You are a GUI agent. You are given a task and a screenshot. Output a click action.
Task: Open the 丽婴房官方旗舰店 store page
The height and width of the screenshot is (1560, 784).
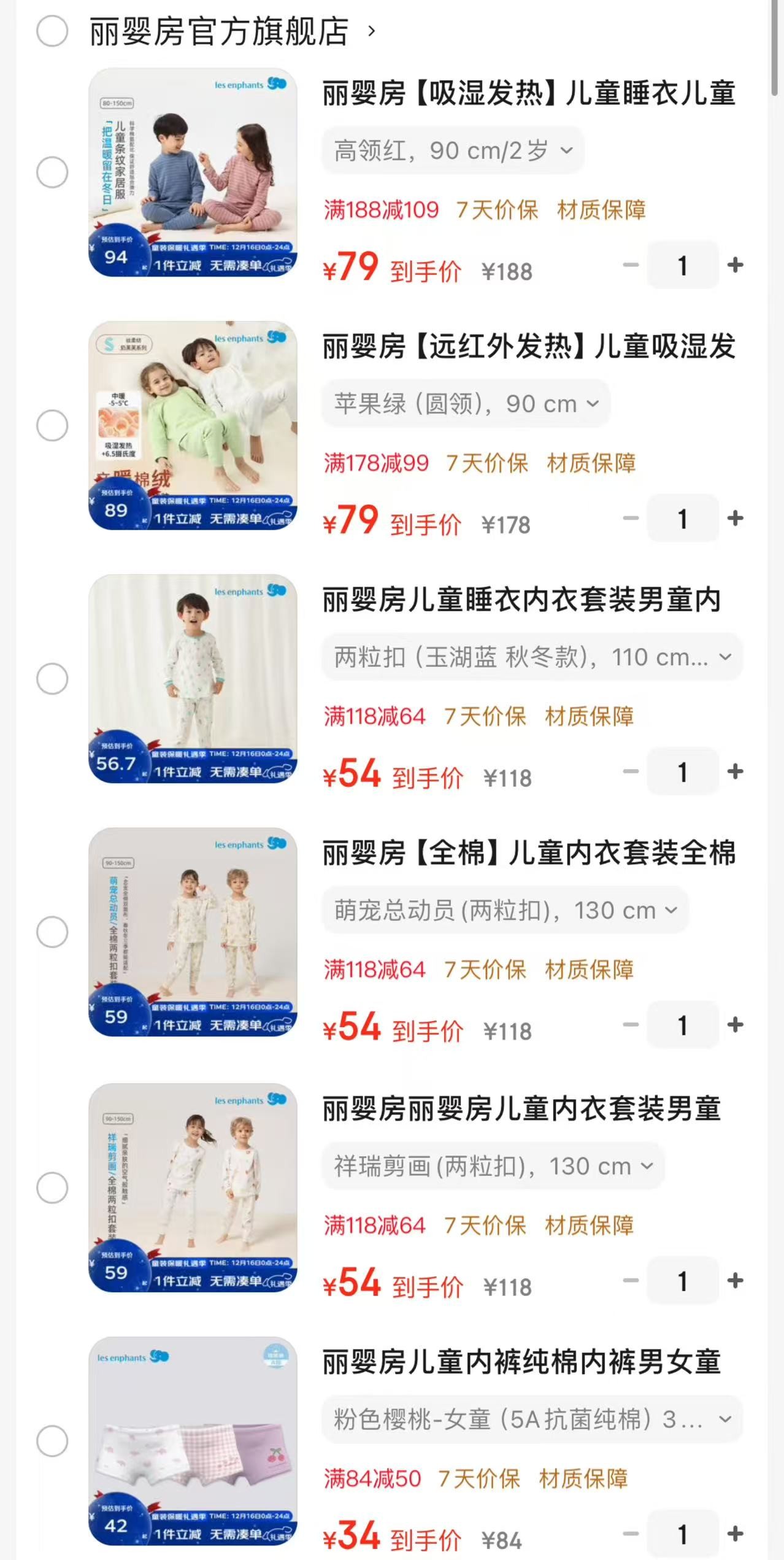(219, 31)
